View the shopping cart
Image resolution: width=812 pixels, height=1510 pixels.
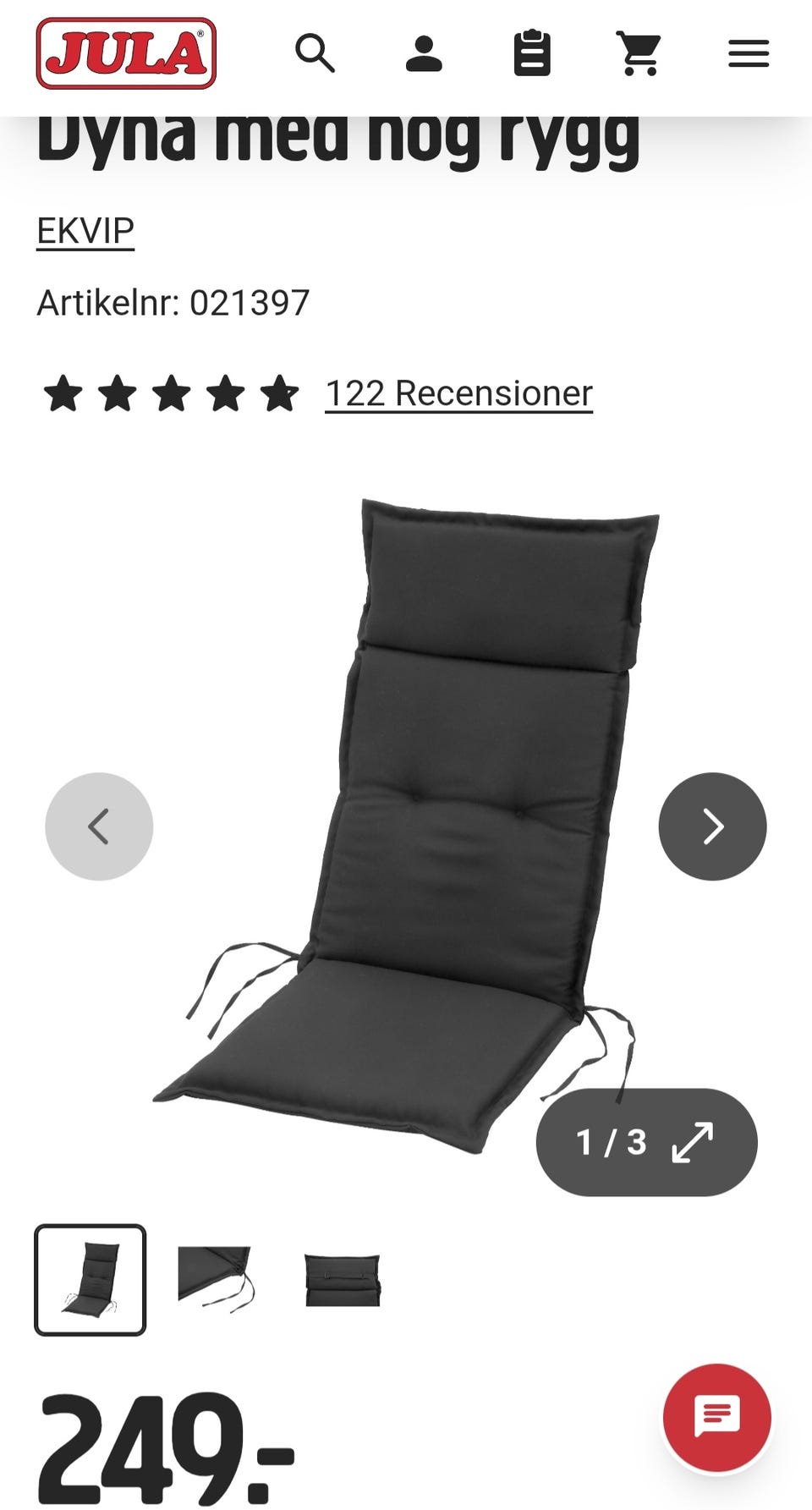[639, 54]
